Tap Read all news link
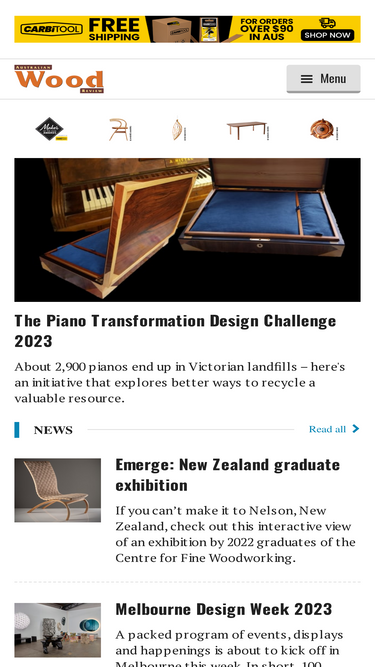 pyautogui.click(x=334, y=429)
